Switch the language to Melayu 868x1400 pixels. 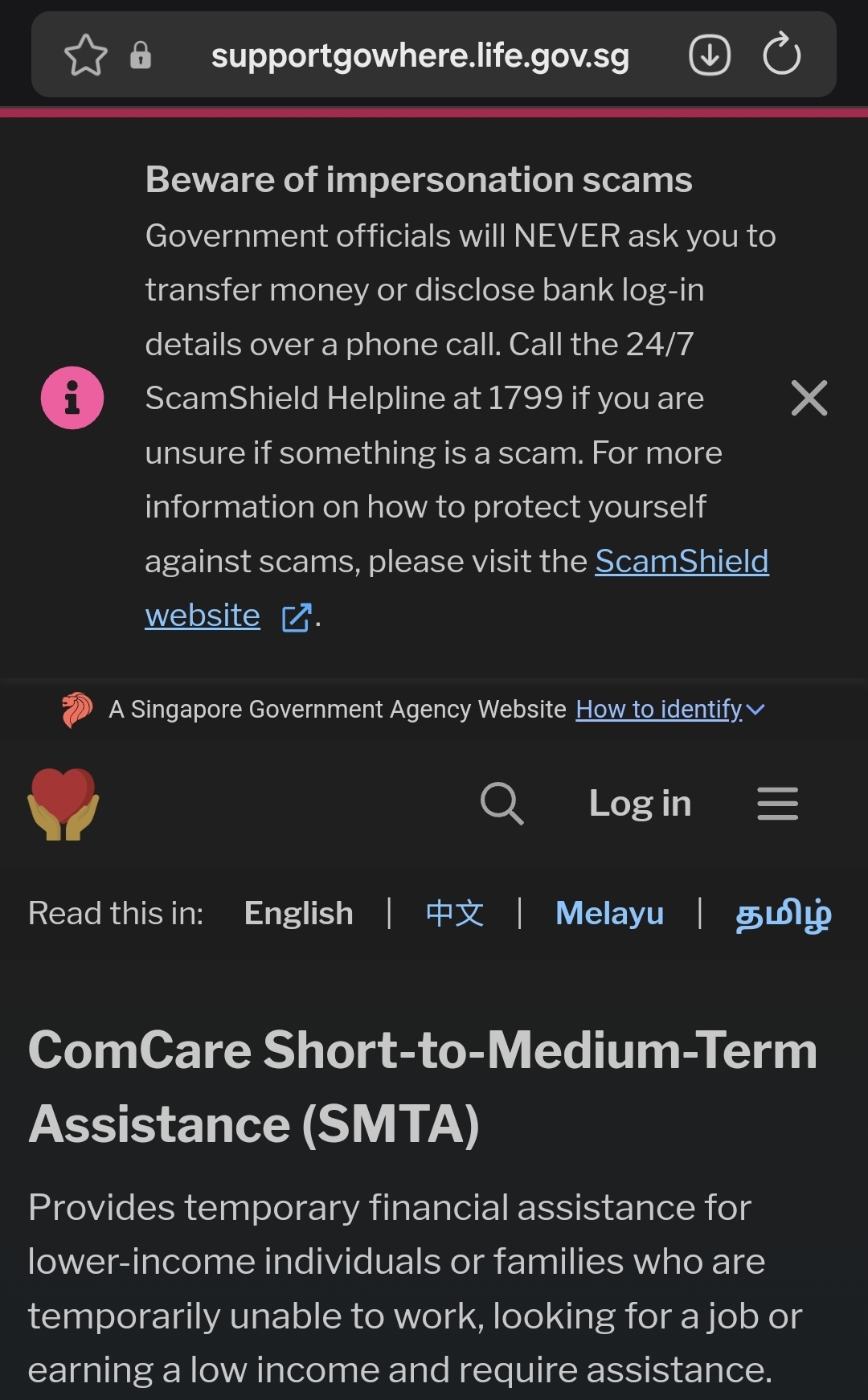tap(610, 914)
